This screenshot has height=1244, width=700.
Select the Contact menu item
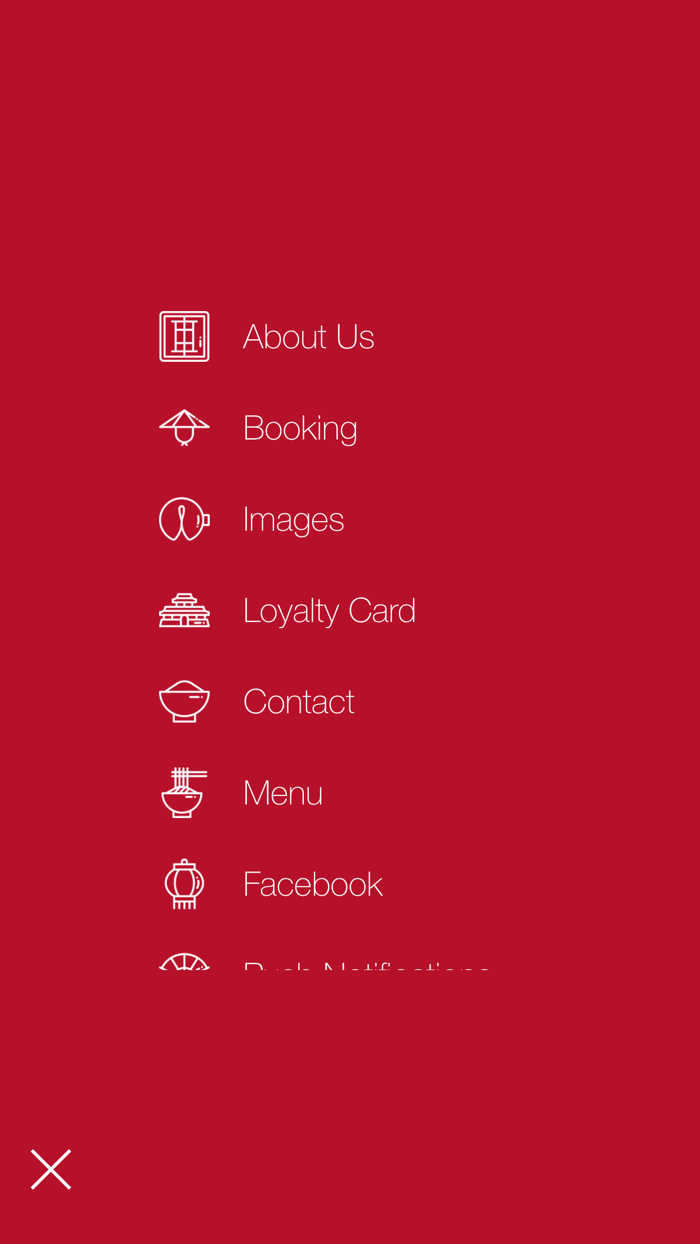pyautogui.click(x=298, y=701)
